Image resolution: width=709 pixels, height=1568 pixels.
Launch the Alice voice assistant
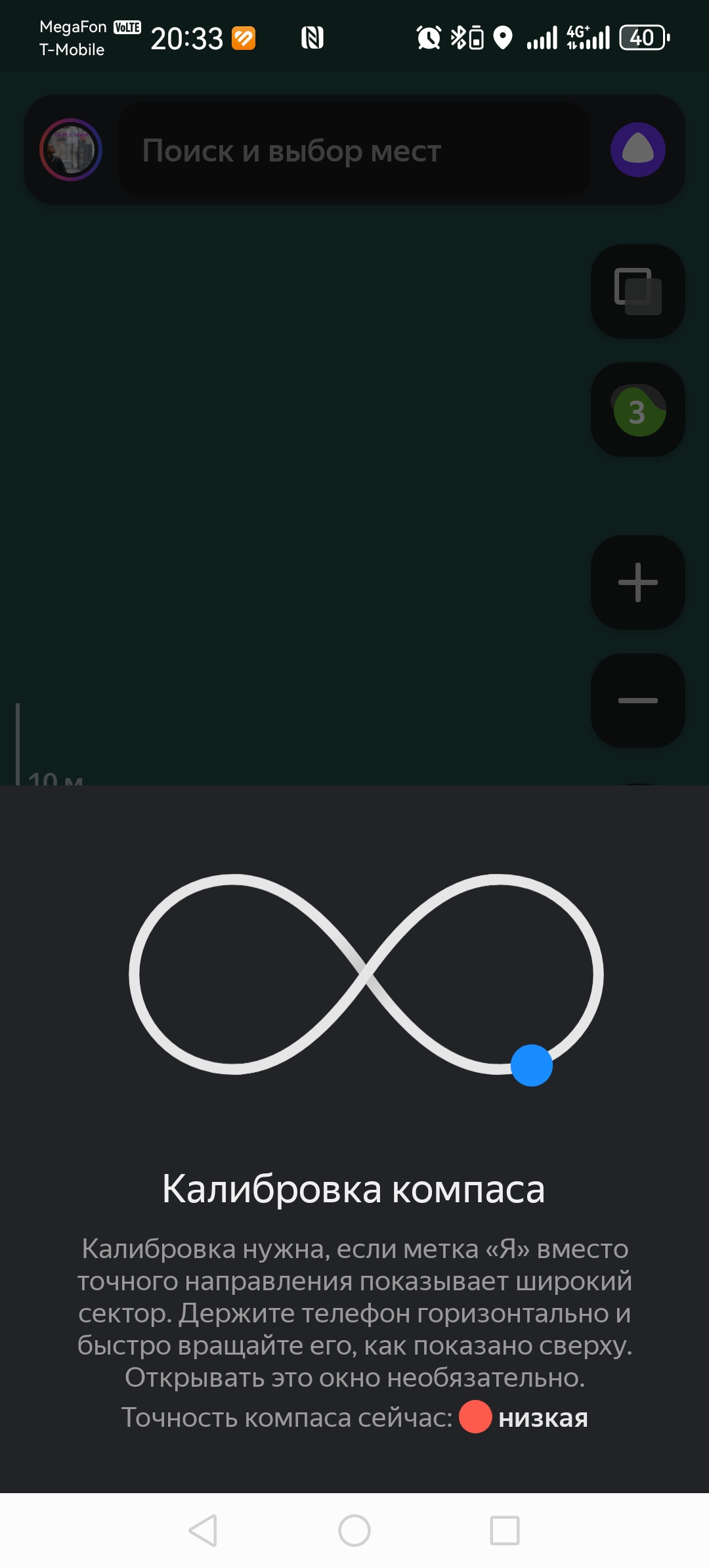pos(638,150)
